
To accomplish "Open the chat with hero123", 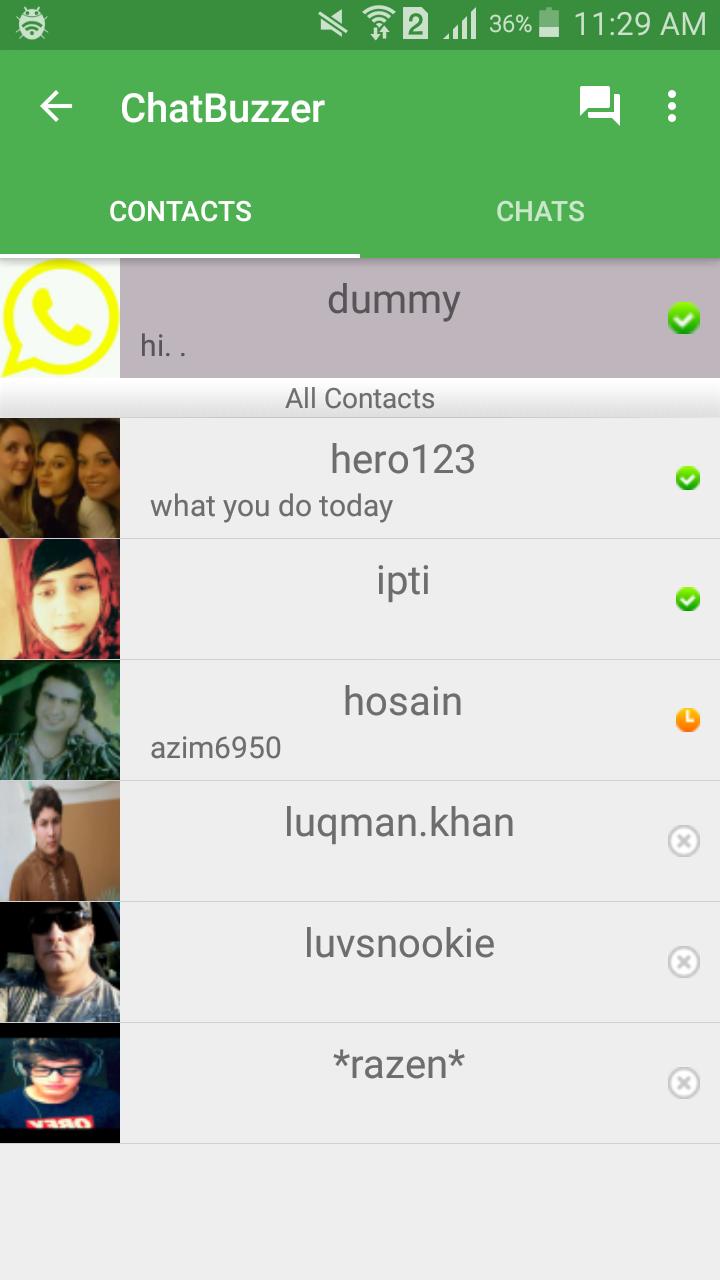I will click(400, 479).
